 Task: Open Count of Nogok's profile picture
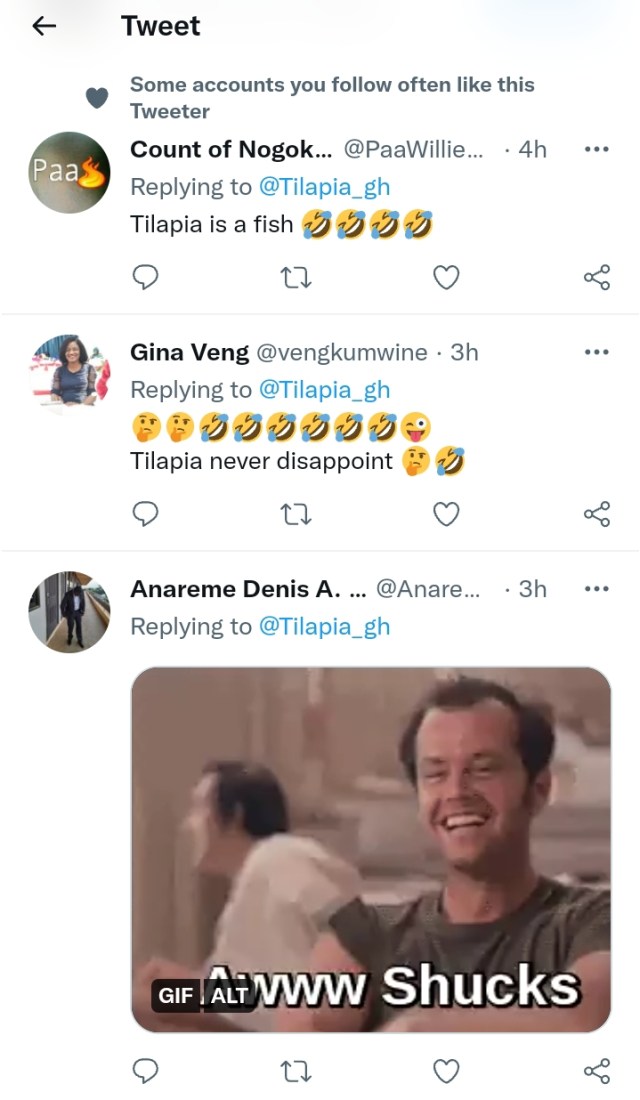coord(68,172)
